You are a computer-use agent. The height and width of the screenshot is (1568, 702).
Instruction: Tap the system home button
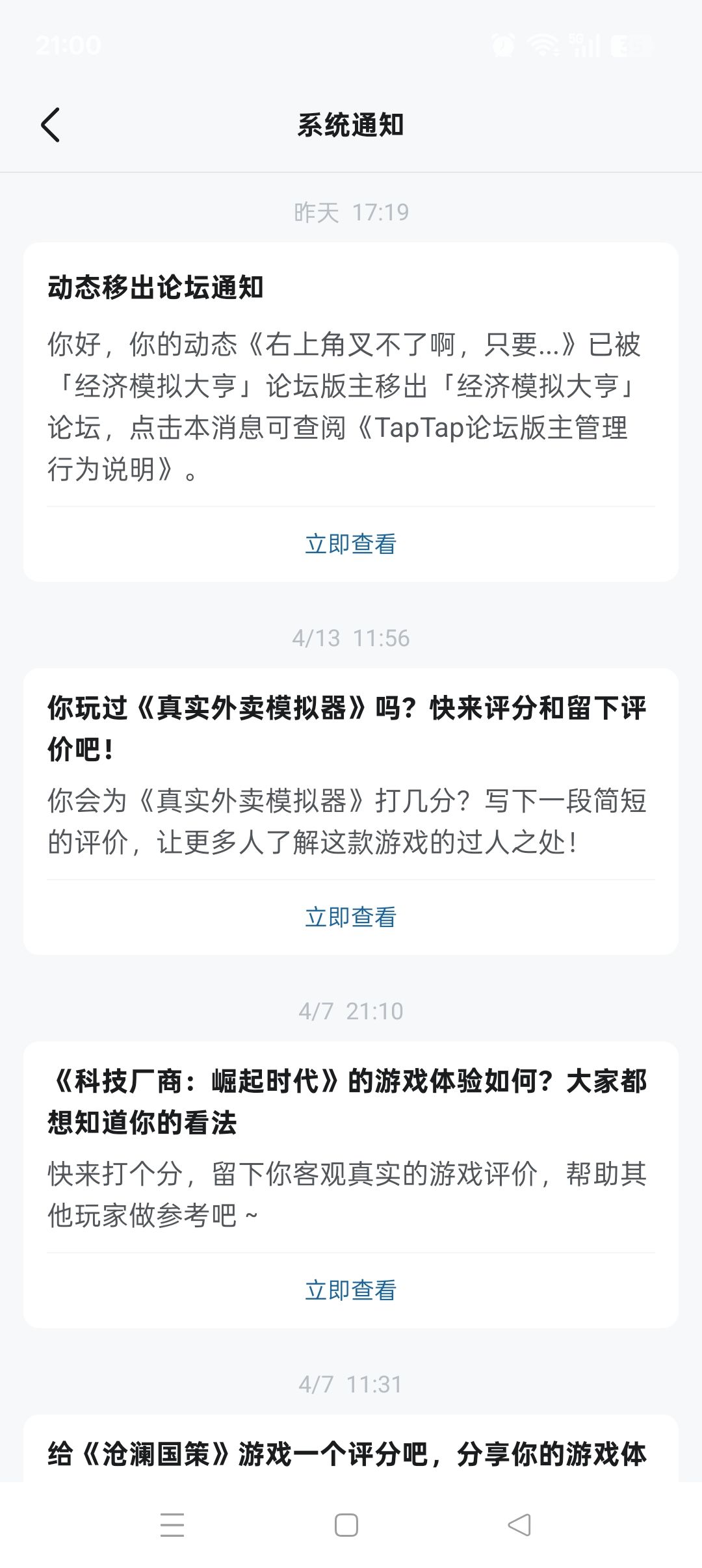(346, 1525)
